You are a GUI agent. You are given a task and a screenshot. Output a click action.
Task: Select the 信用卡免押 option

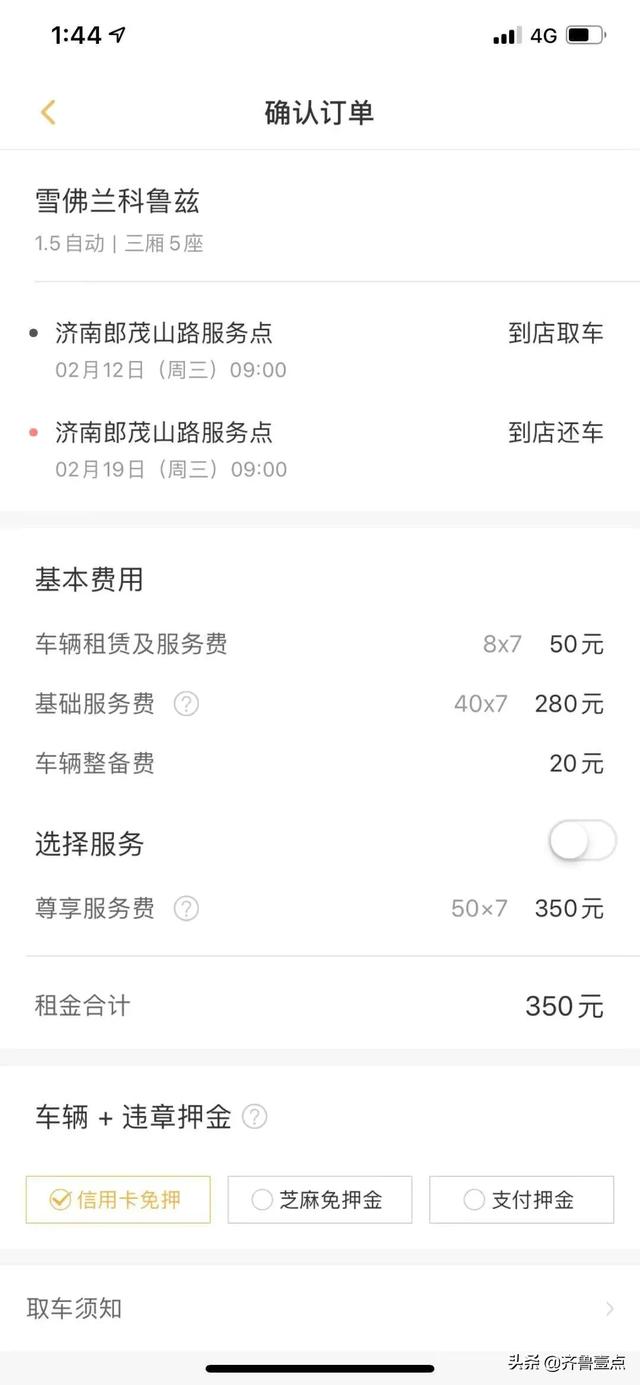[x=118, y=1199]
